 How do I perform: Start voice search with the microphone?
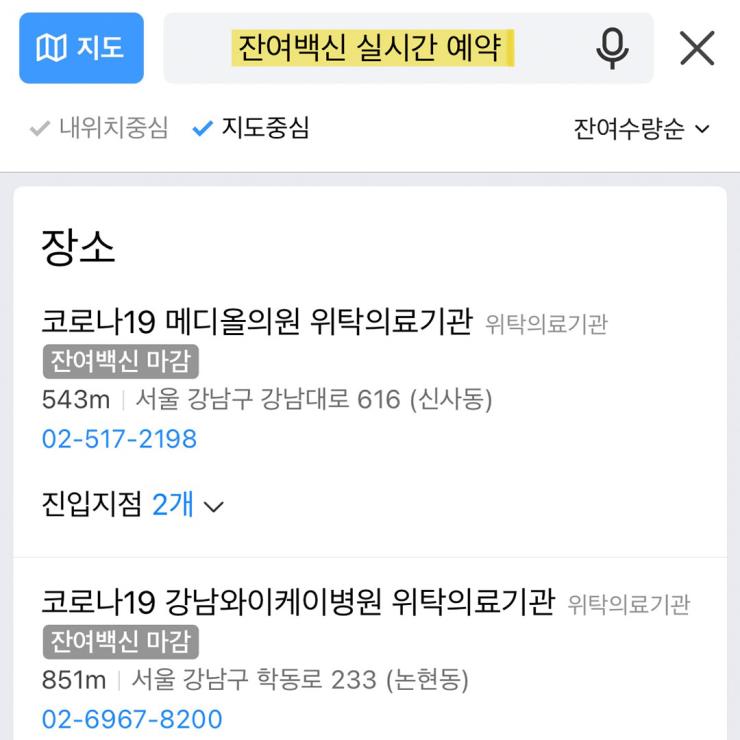(612, 48)
